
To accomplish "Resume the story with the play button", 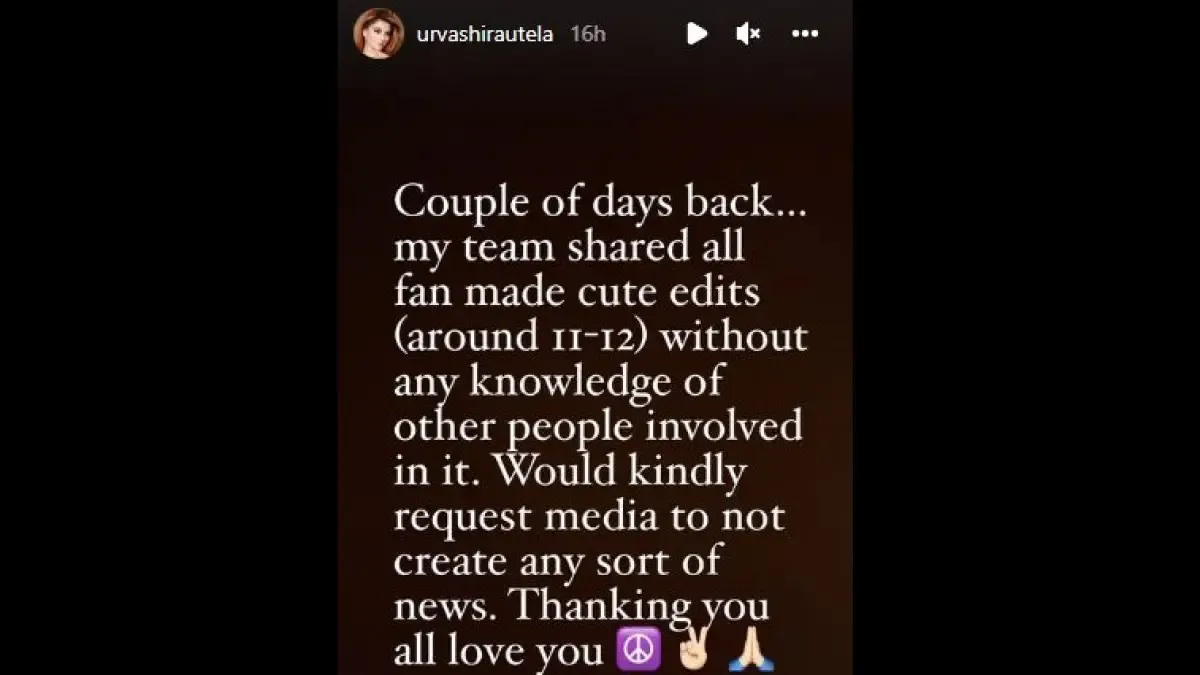I will click(696, 34).
